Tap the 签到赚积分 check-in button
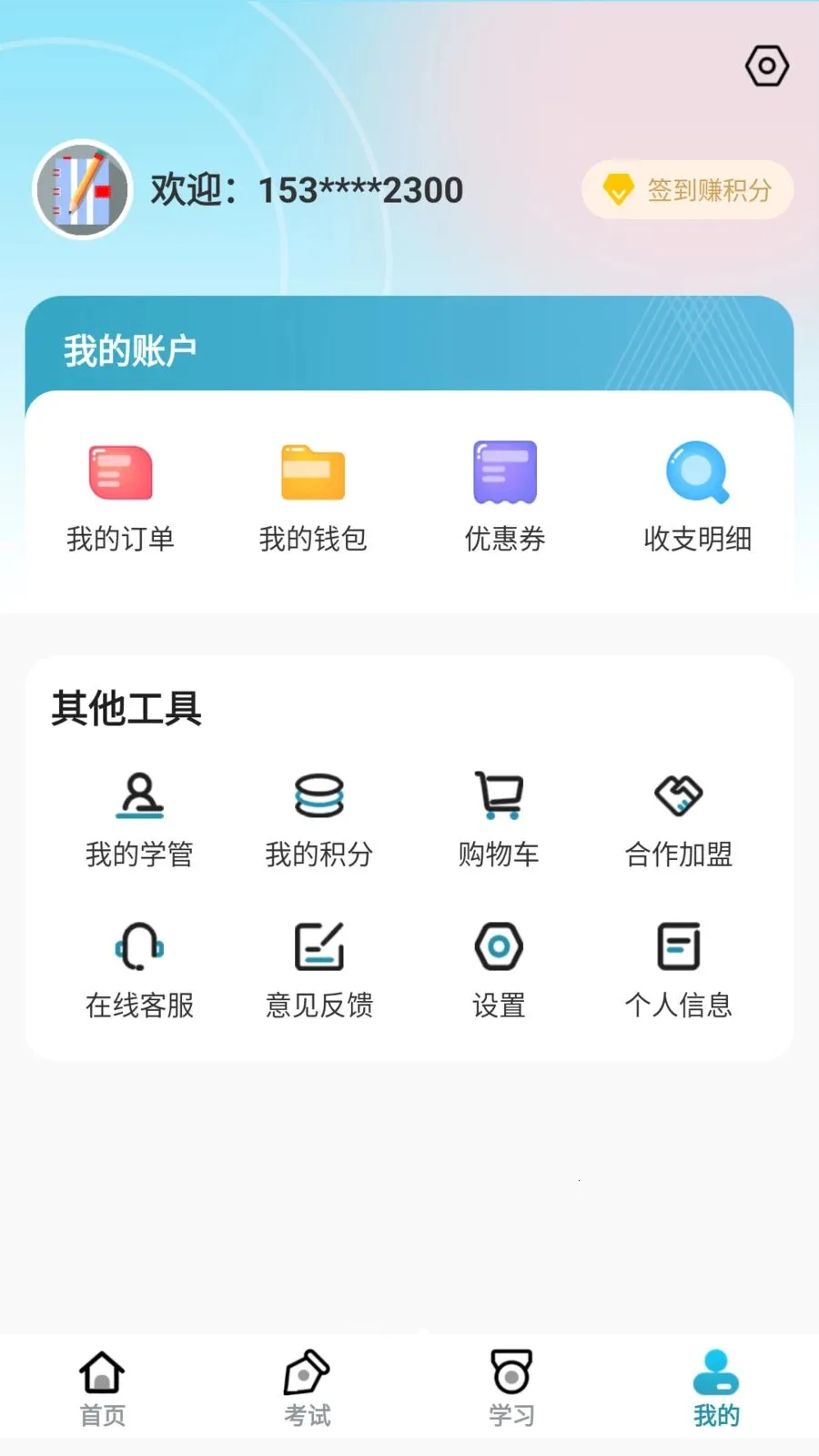819x1456 pixels. [x=688, y=190]
